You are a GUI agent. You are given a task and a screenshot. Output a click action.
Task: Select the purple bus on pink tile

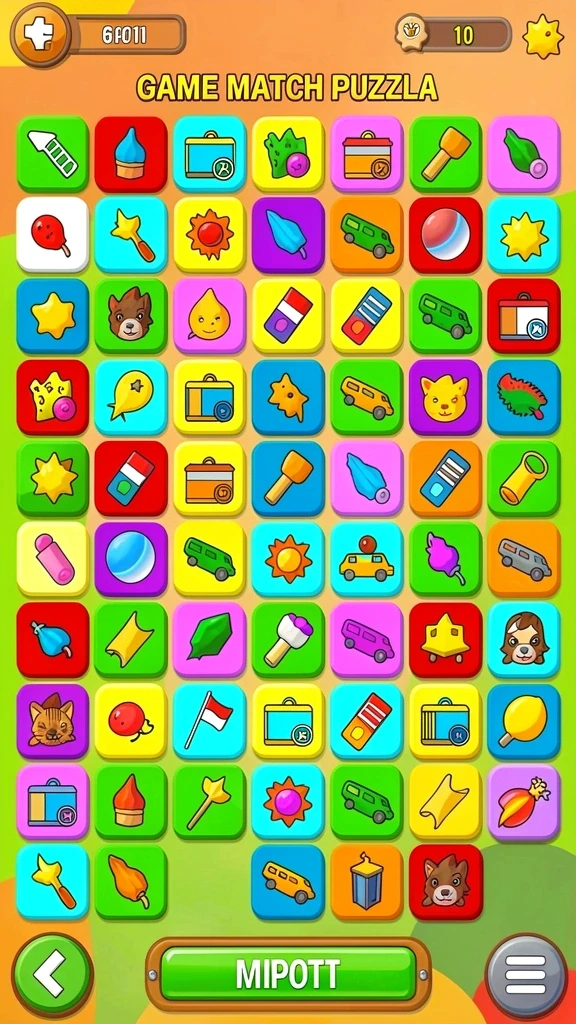(x=366, y=640)
